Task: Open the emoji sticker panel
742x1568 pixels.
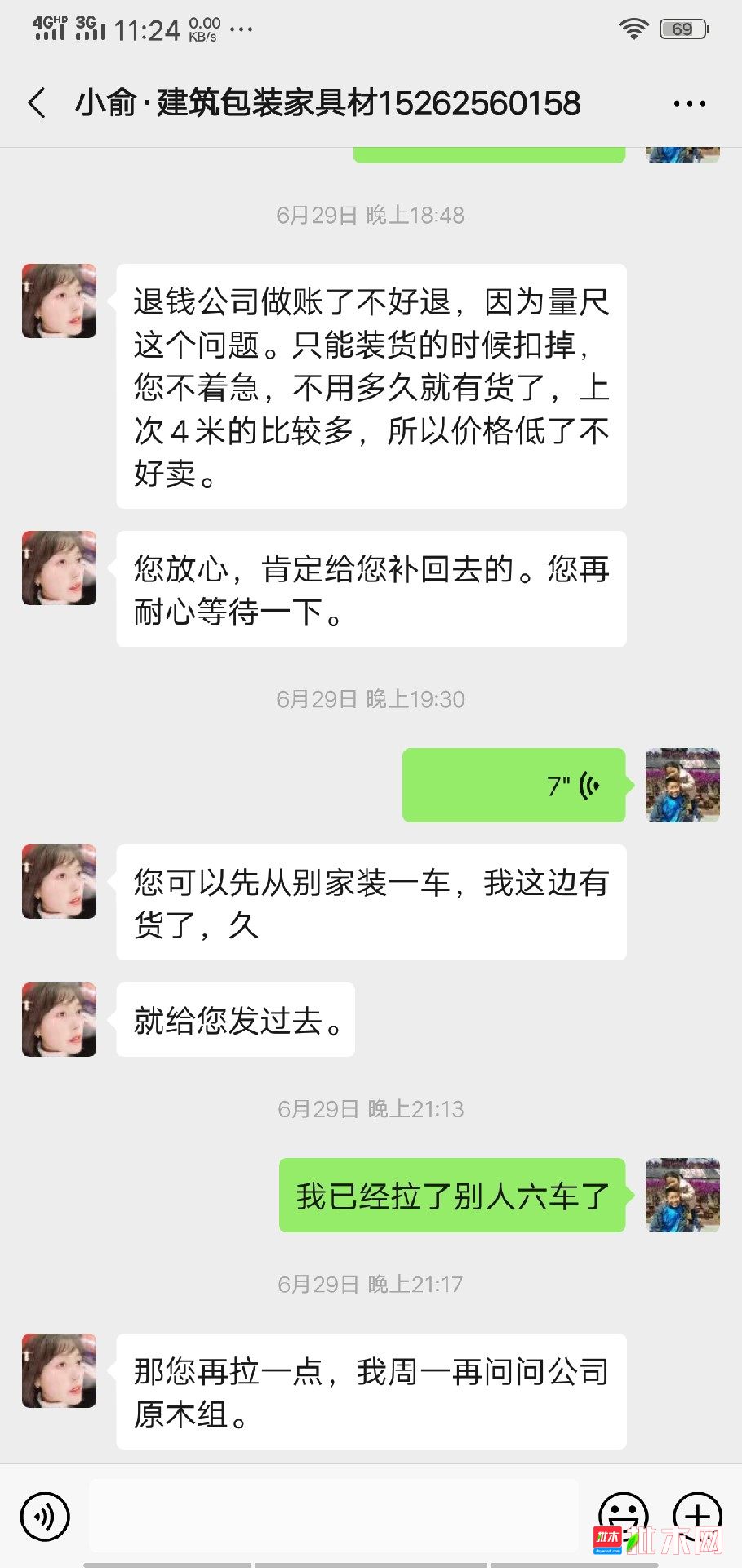Action: pyautogui.click(x=624, y=1517)
